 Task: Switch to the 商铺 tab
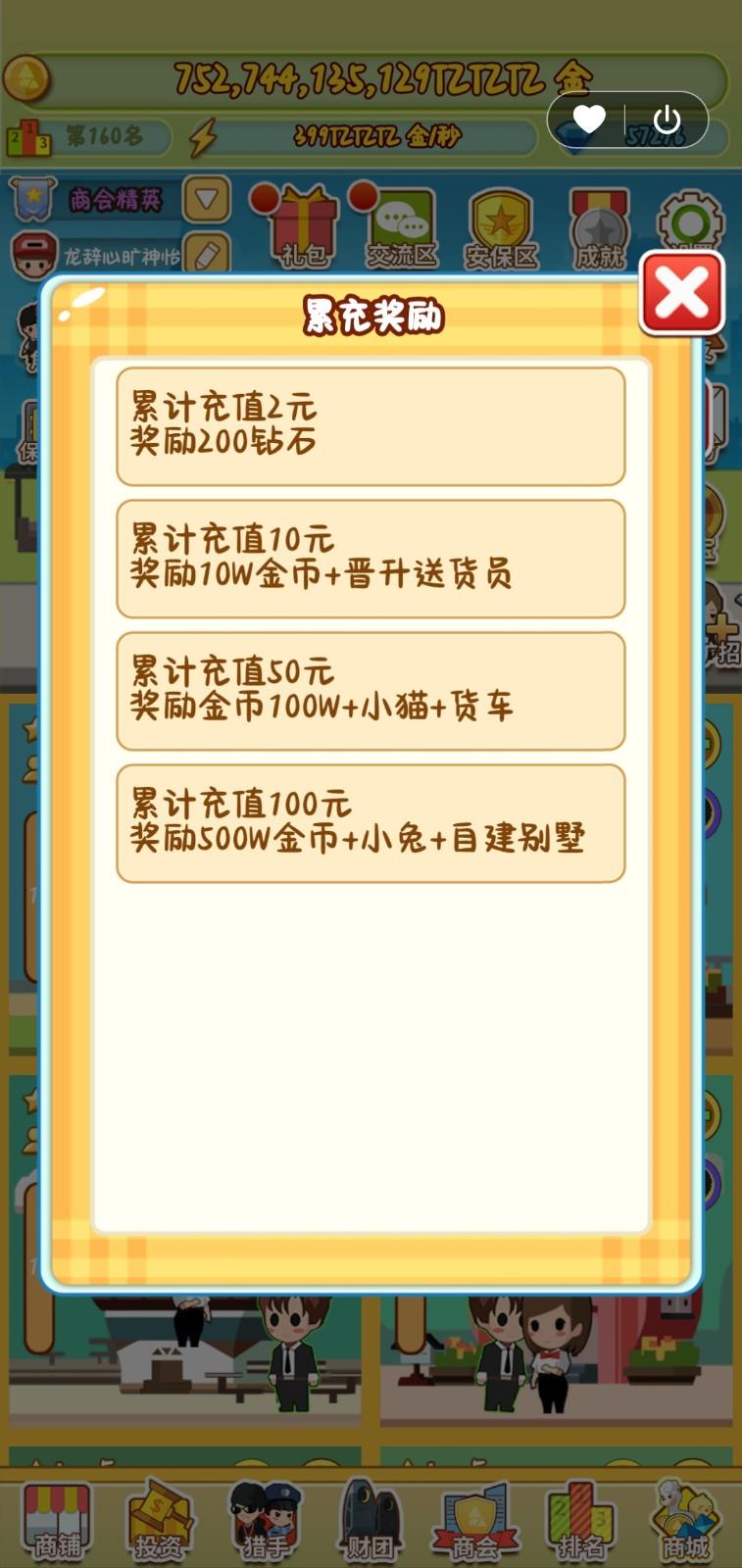[57, 1521]
